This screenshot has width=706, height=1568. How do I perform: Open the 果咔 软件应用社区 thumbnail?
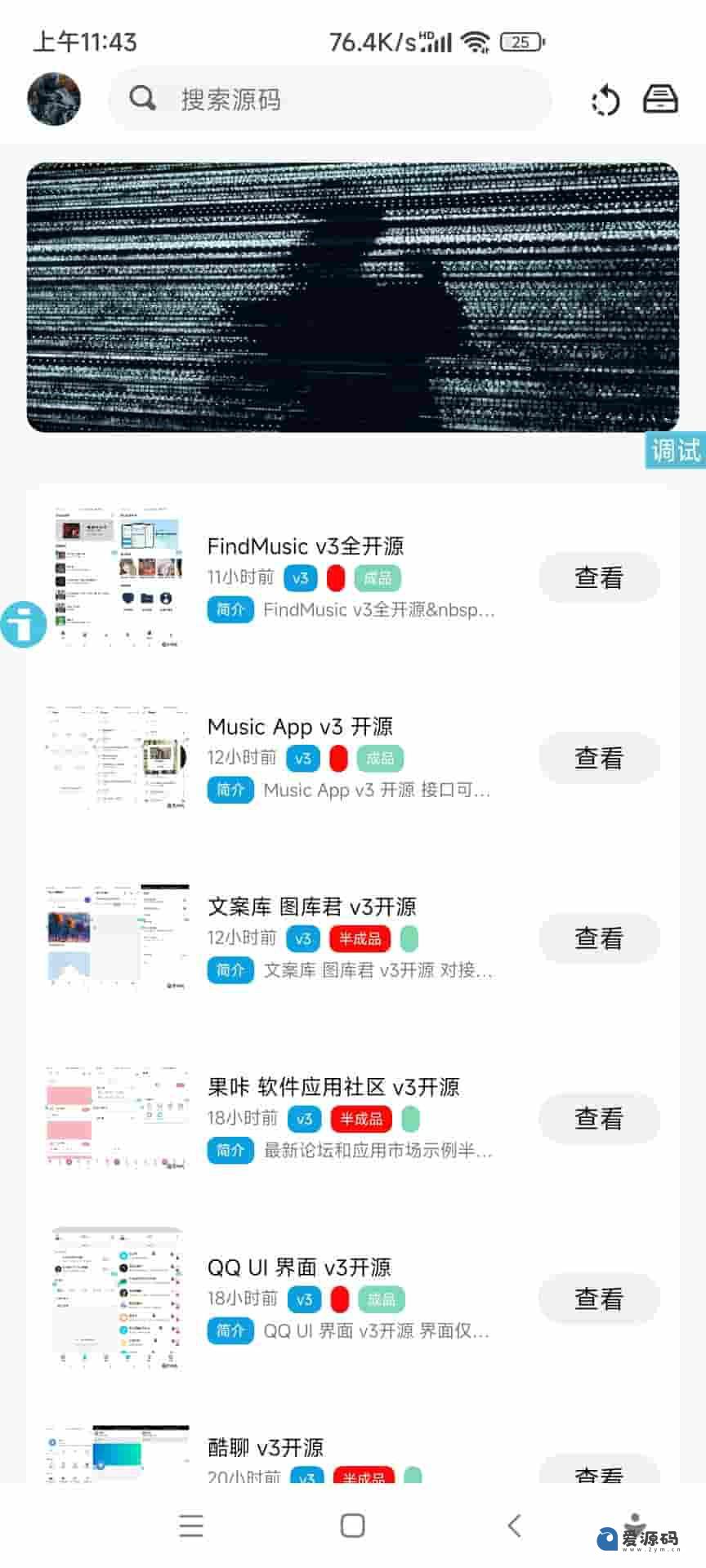point(118,1117)
